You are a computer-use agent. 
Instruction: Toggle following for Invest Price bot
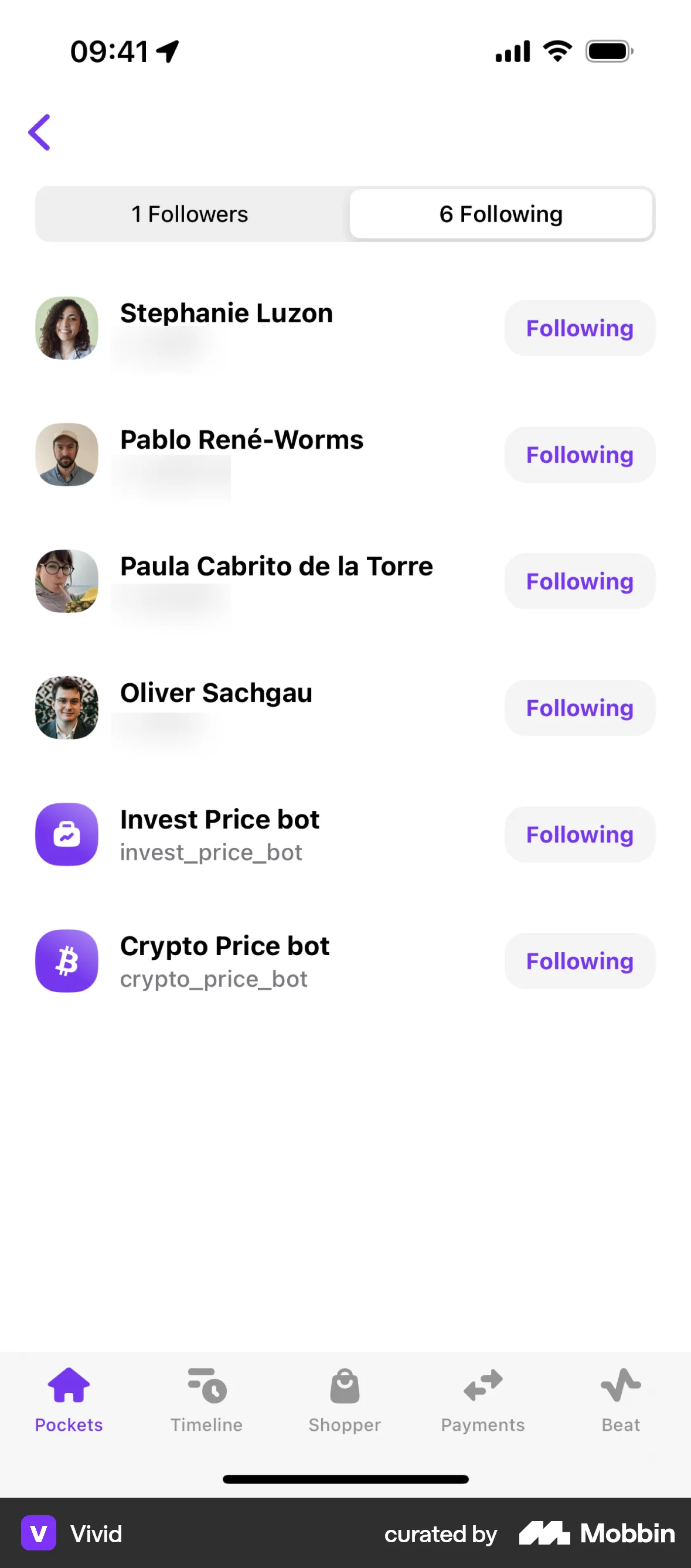click(x=579, y=834)
